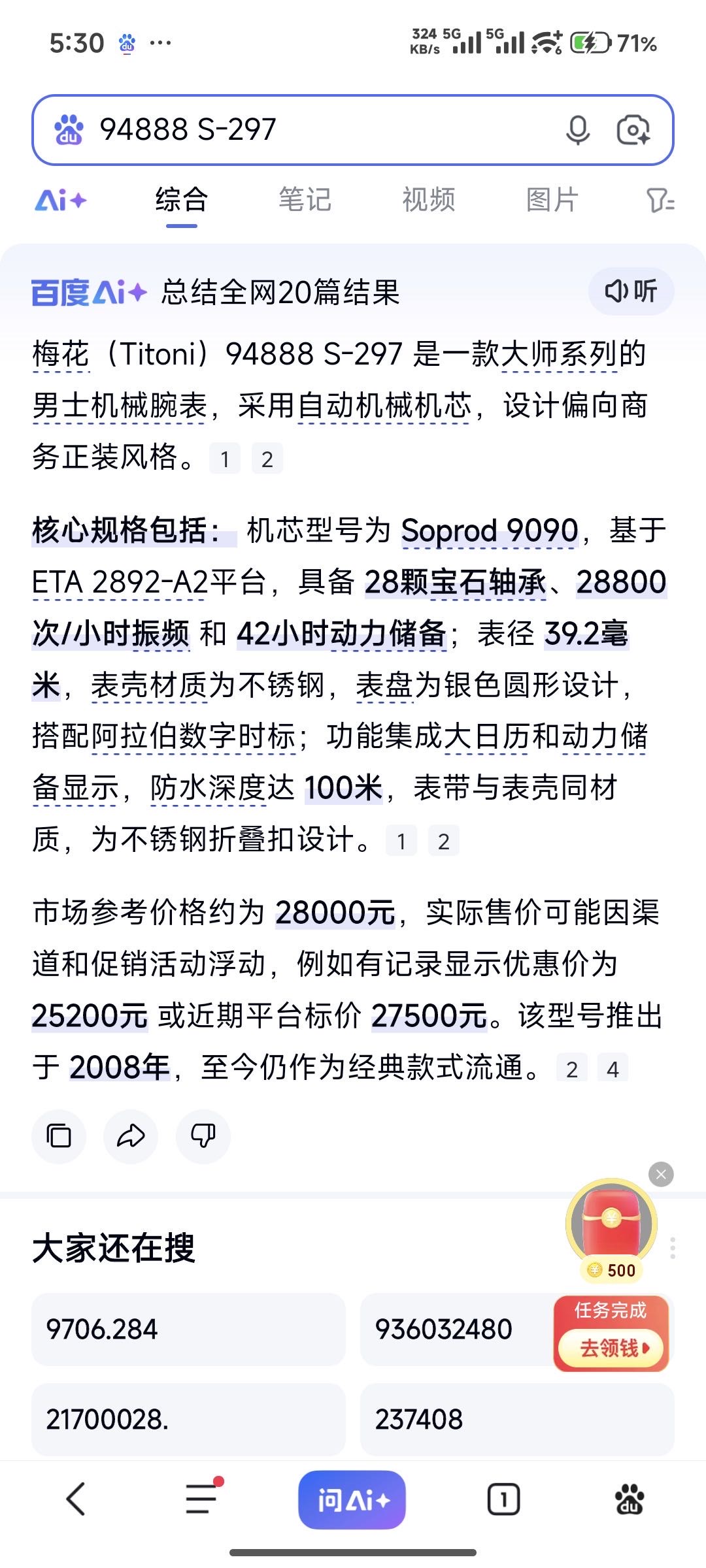Switch to the Ai+ tab

(x=61, y=201)
